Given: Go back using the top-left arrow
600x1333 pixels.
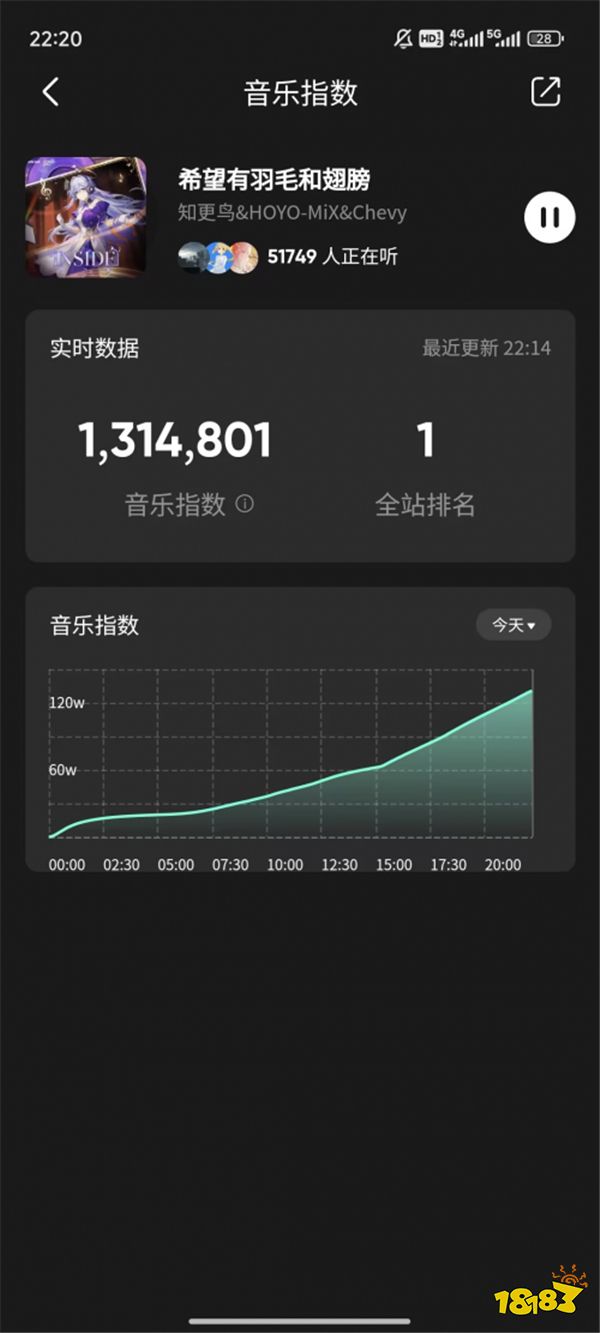Looking at the screenshot, I should point(51,92).
